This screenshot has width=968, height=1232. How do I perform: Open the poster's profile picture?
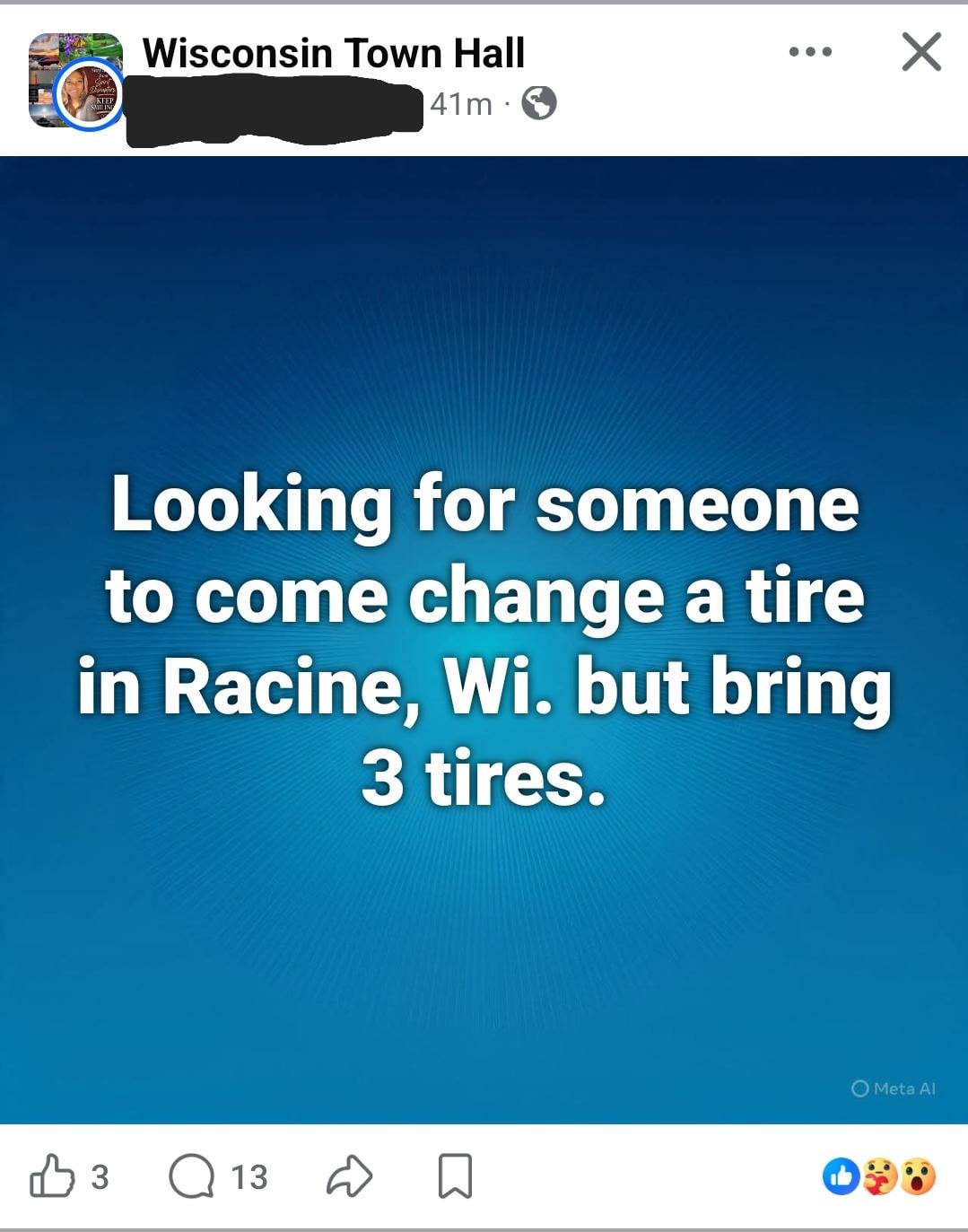tap(89, 95)
